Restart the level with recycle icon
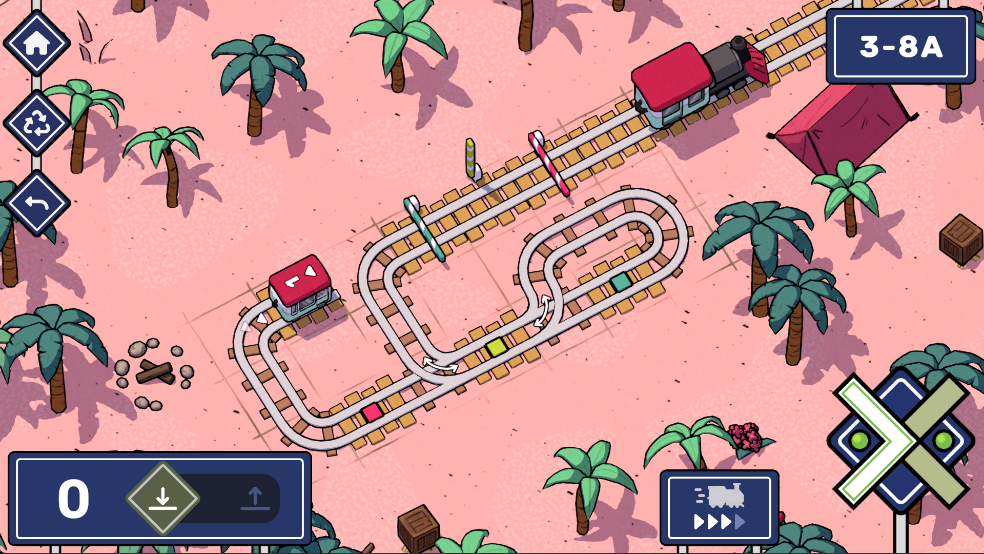The image size is (984, 554). click(37, 124)
